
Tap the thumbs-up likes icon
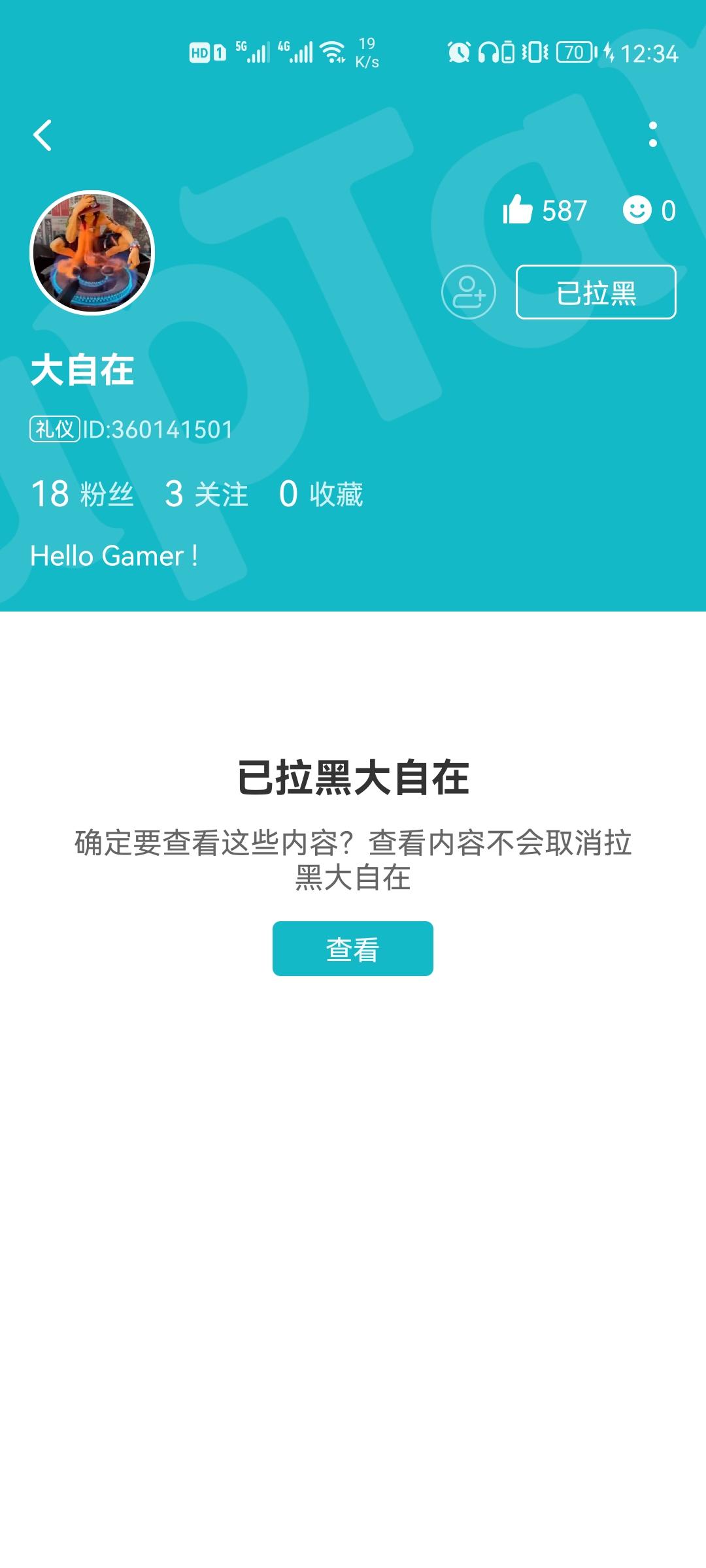click(520, 210)
